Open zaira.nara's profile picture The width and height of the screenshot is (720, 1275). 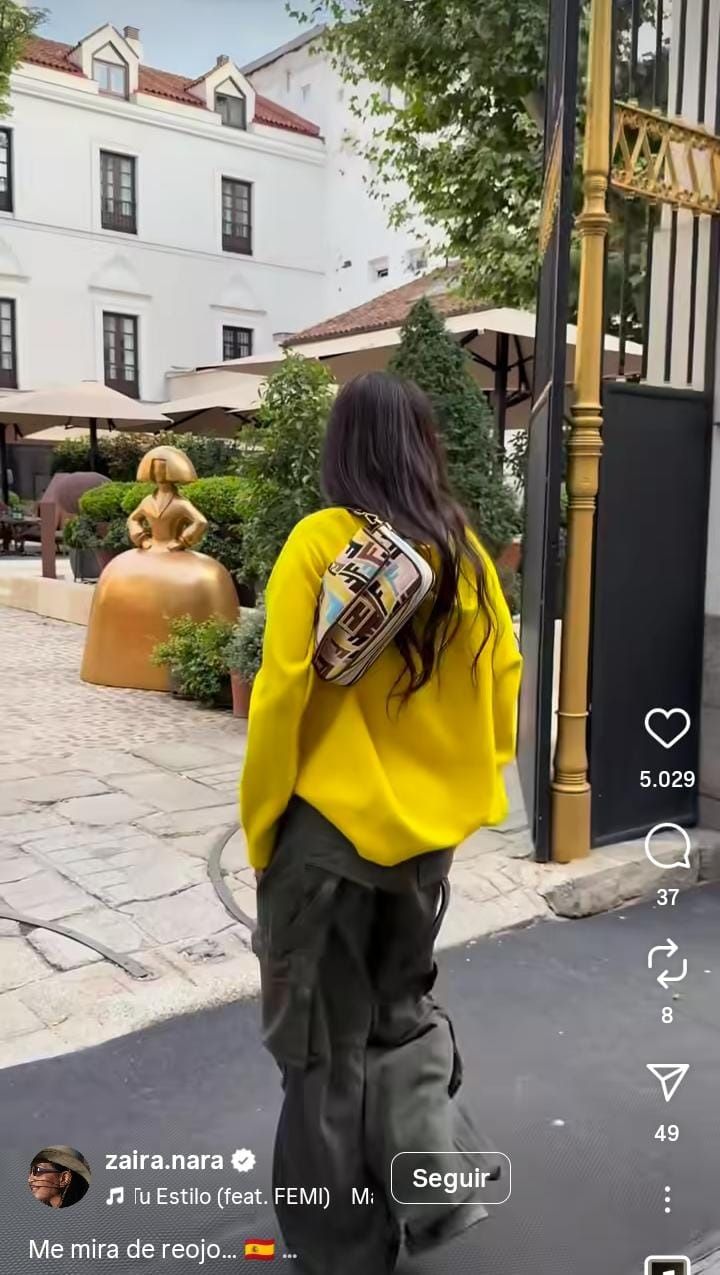(59, 1177)
